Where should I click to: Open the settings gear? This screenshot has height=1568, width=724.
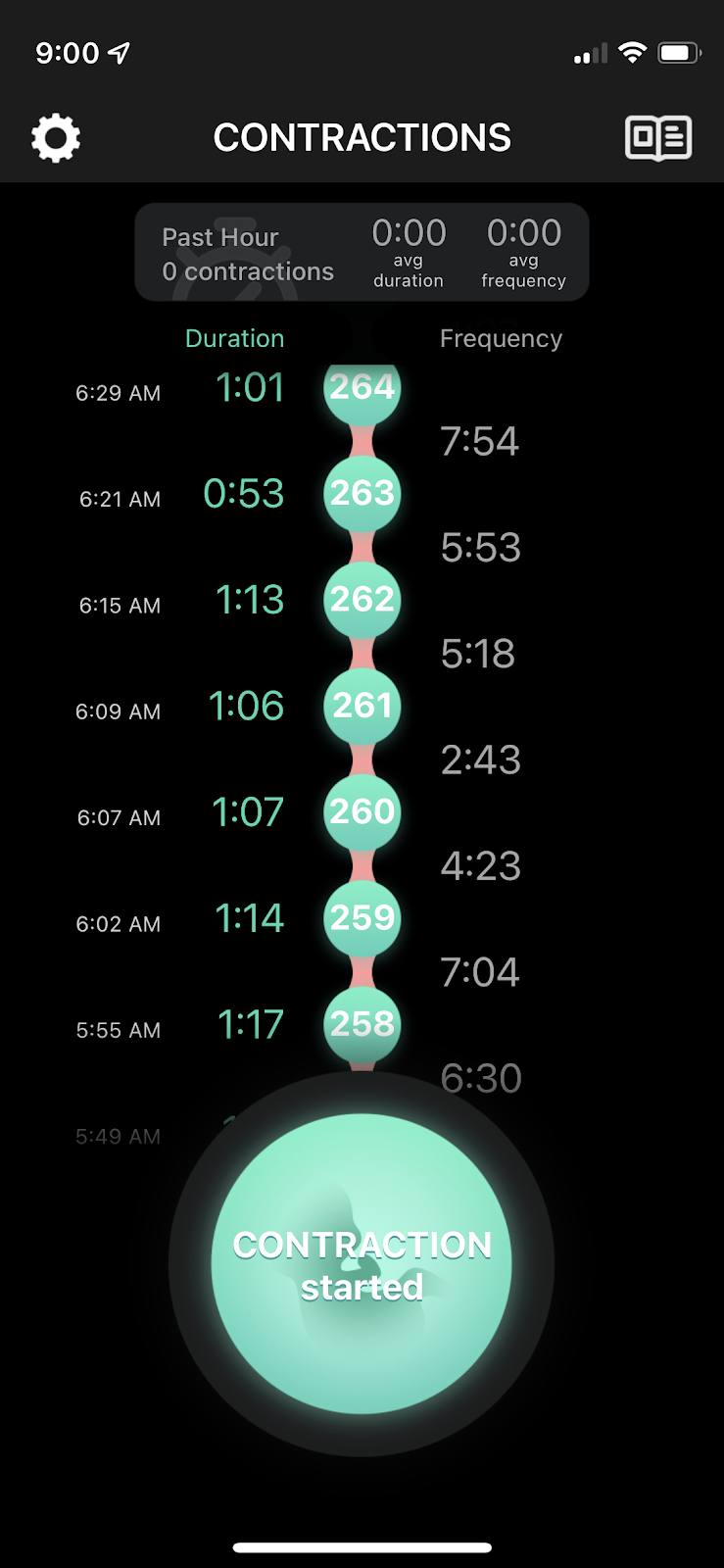point(56,138)
